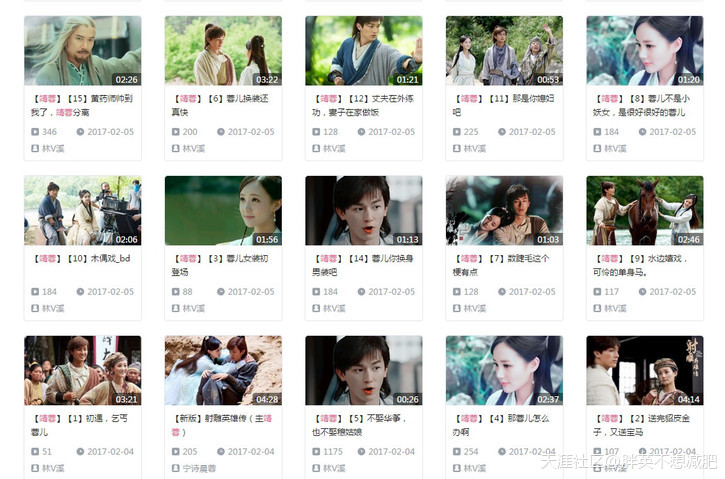Viewport: 725px width, 479px height.
Task: Play video 【6】蓉儿换装还真快
Action: pyautogui.click(x=222, y=50)
